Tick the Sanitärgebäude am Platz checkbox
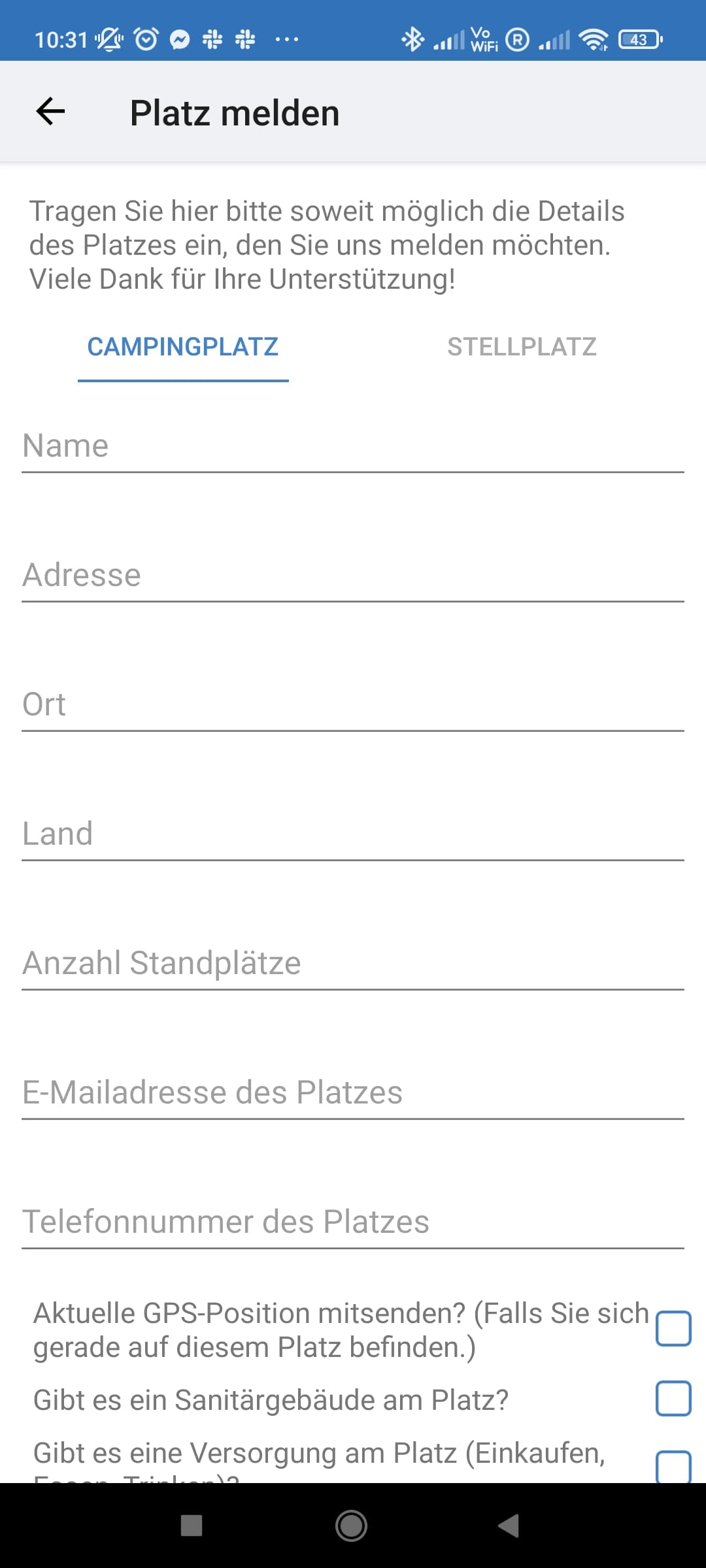This screenshot has height=1568, width=706. click(x=673, y=1398)
